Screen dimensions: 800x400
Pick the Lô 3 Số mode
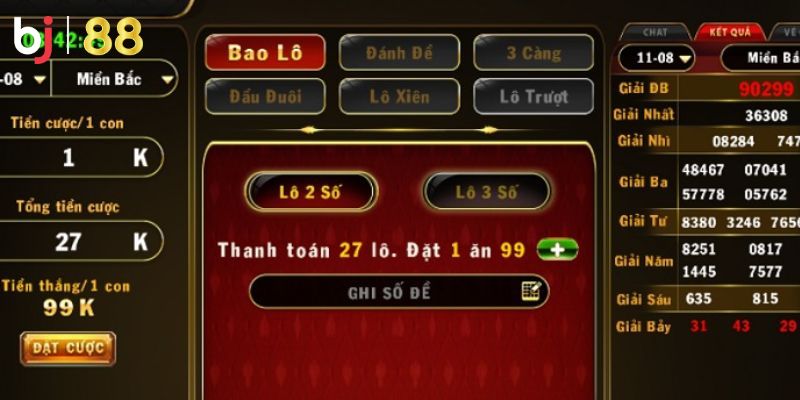click(x=487, y=192)
